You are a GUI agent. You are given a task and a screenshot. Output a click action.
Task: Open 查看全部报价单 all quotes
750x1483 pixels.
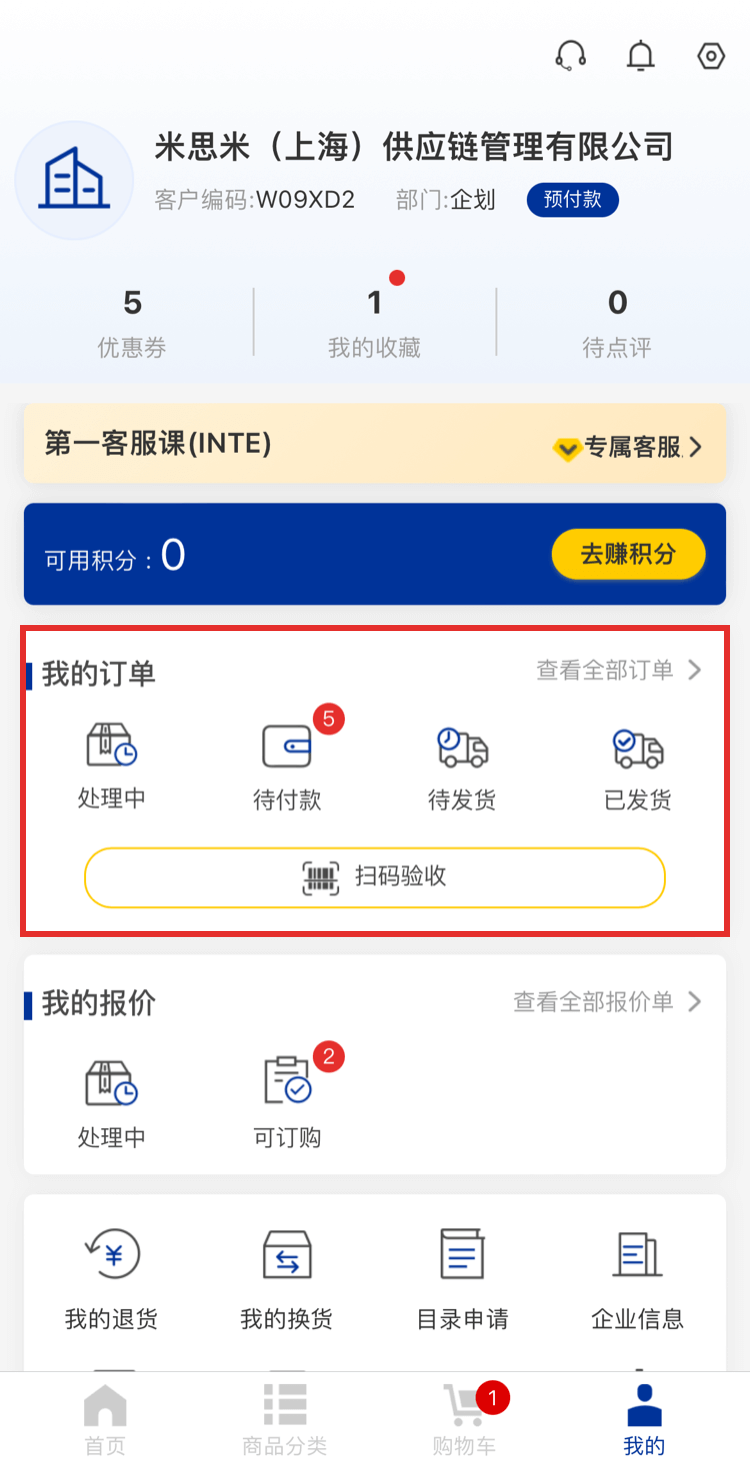click(x=607, y=1002)
